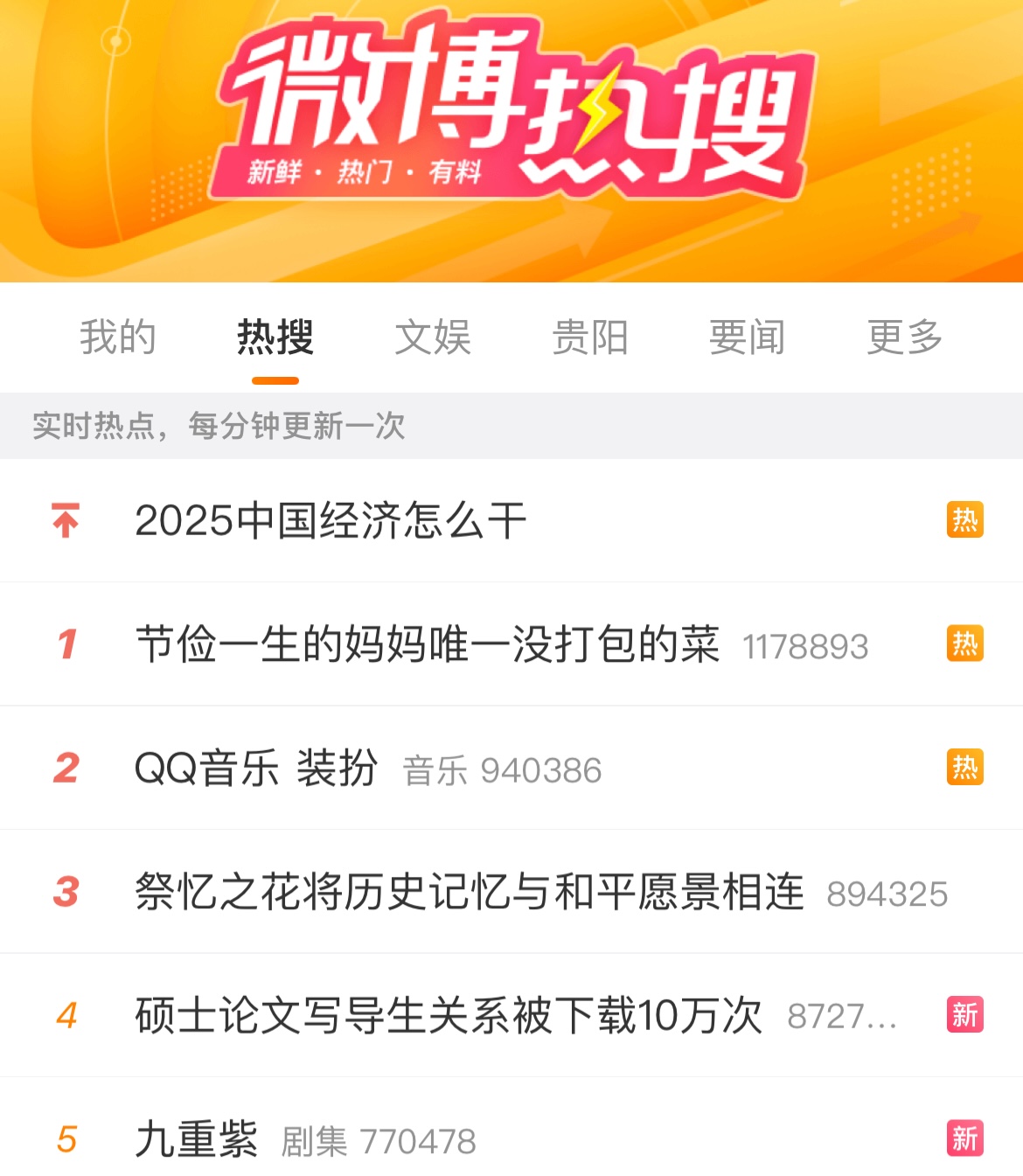Switch to the 我的 tab
Viewport: 1023px width, 1176px height.
pos(117,337)
